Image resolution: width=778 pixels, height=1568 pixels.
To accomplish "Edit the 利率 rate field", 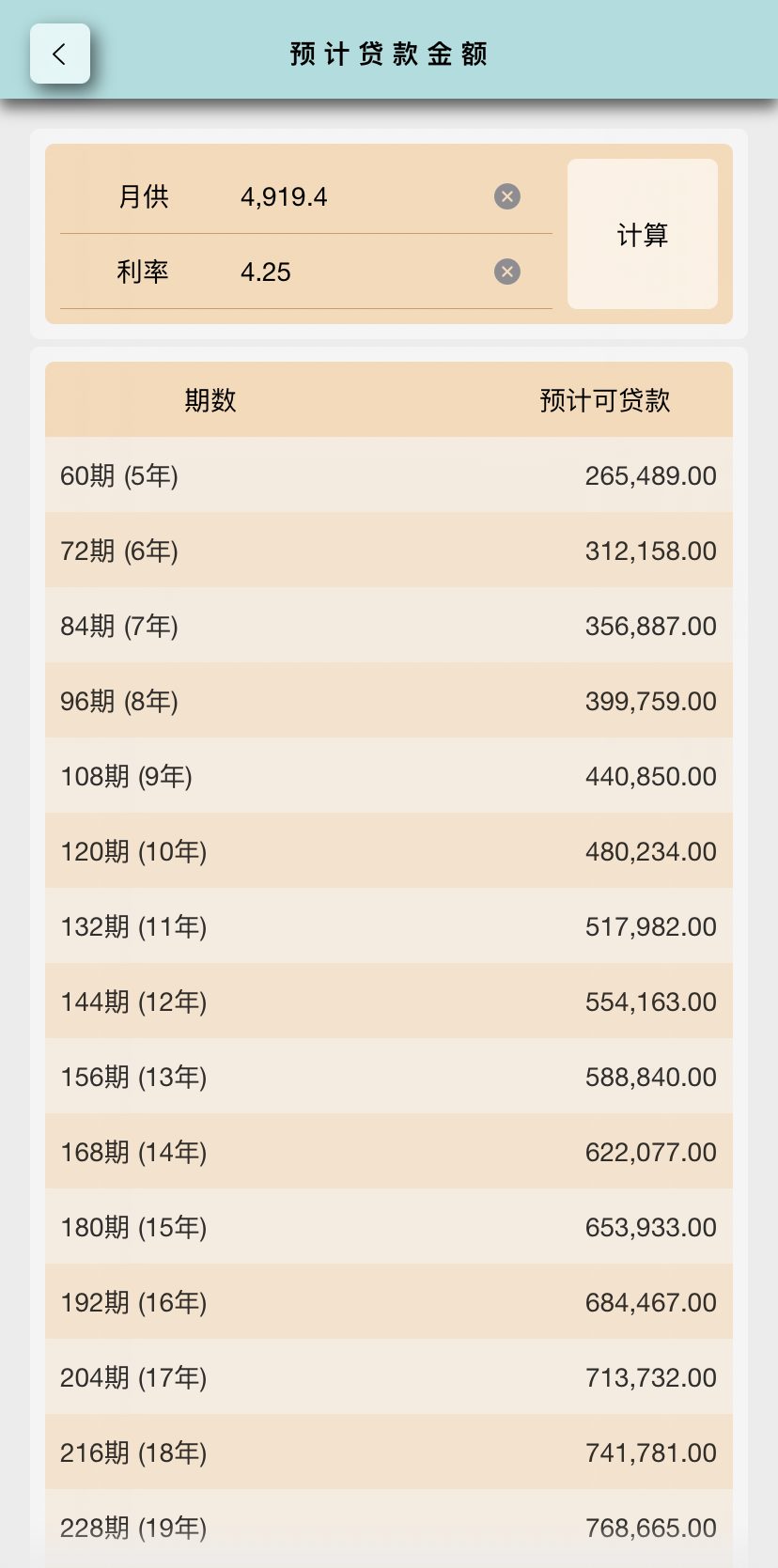I will pyautogui.click(x=361, y=272).
